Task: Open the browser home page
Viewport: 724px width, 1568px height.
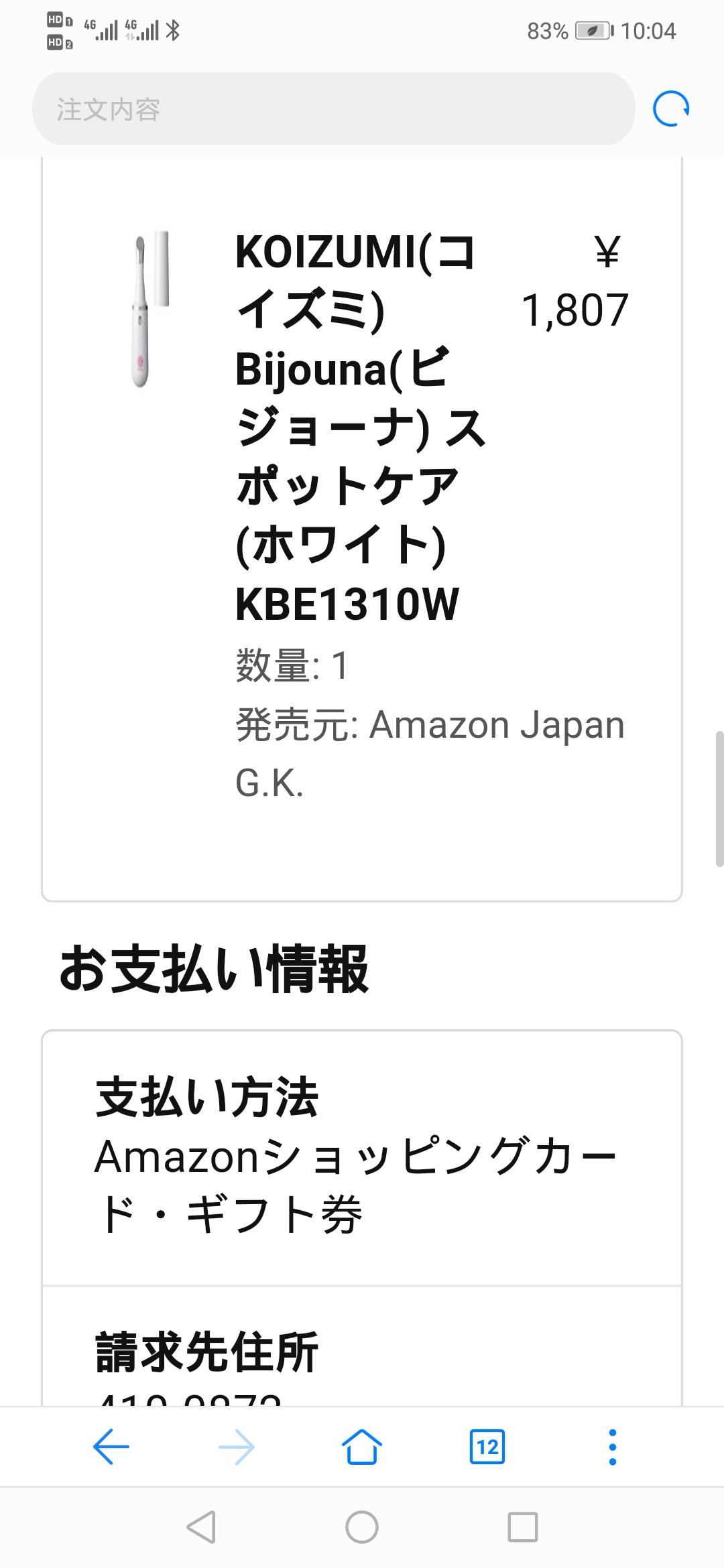Action: click(362, 1447)
